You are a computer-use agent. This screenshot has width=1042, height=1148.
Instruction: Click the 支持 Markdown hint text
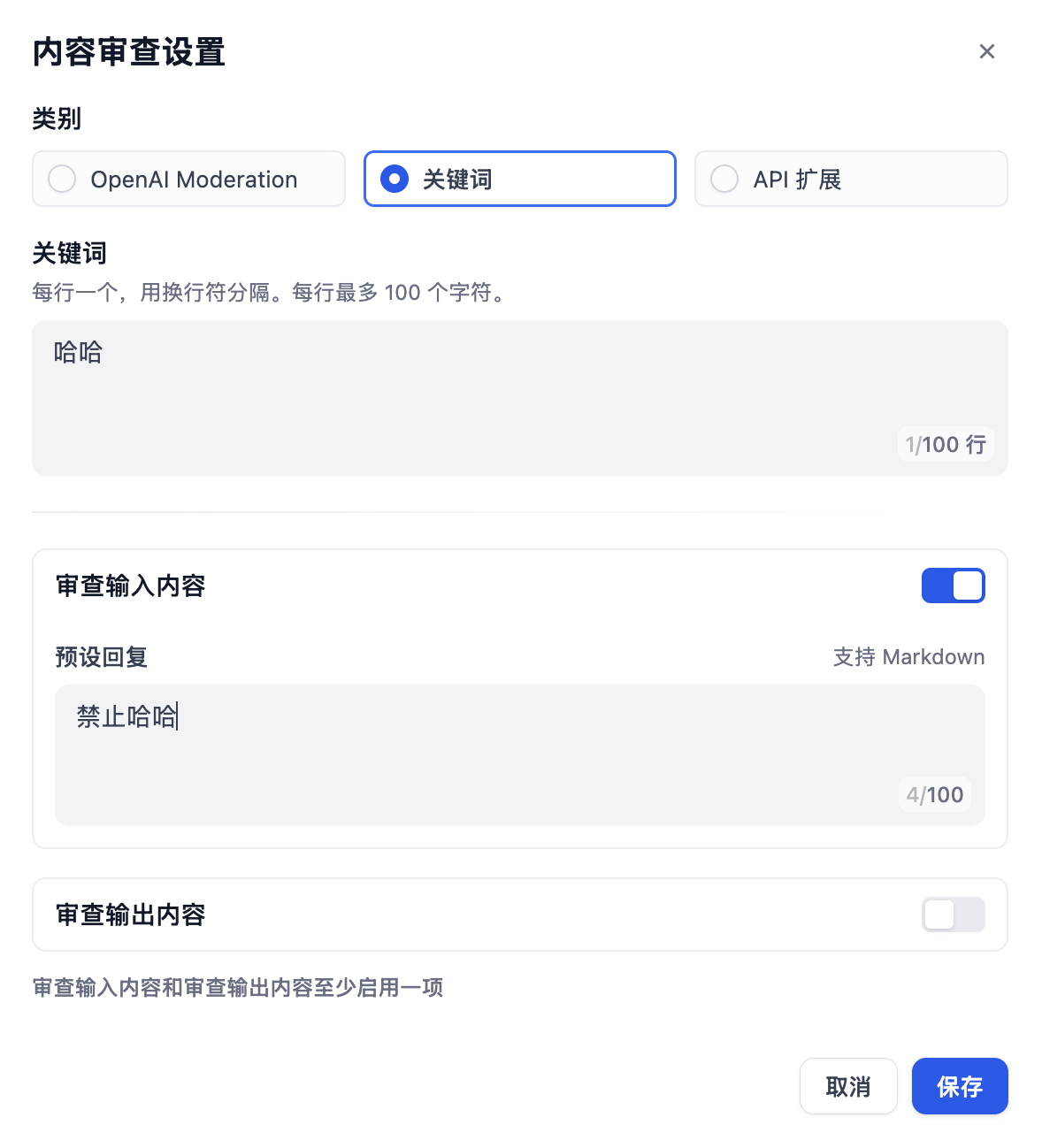909,657
